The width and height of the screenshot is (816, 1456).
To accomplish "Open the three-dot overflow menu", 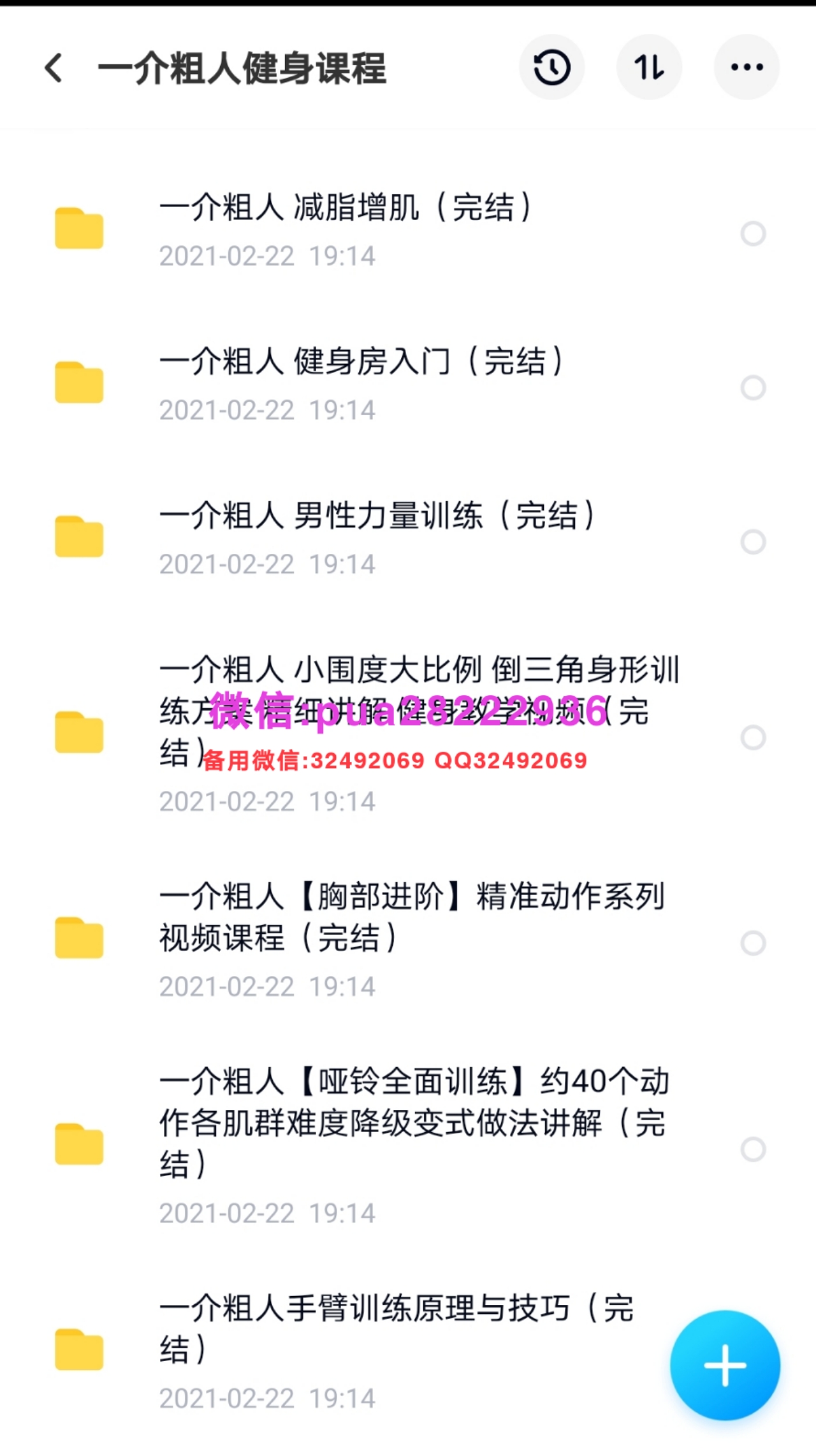I will coord(747,68).
